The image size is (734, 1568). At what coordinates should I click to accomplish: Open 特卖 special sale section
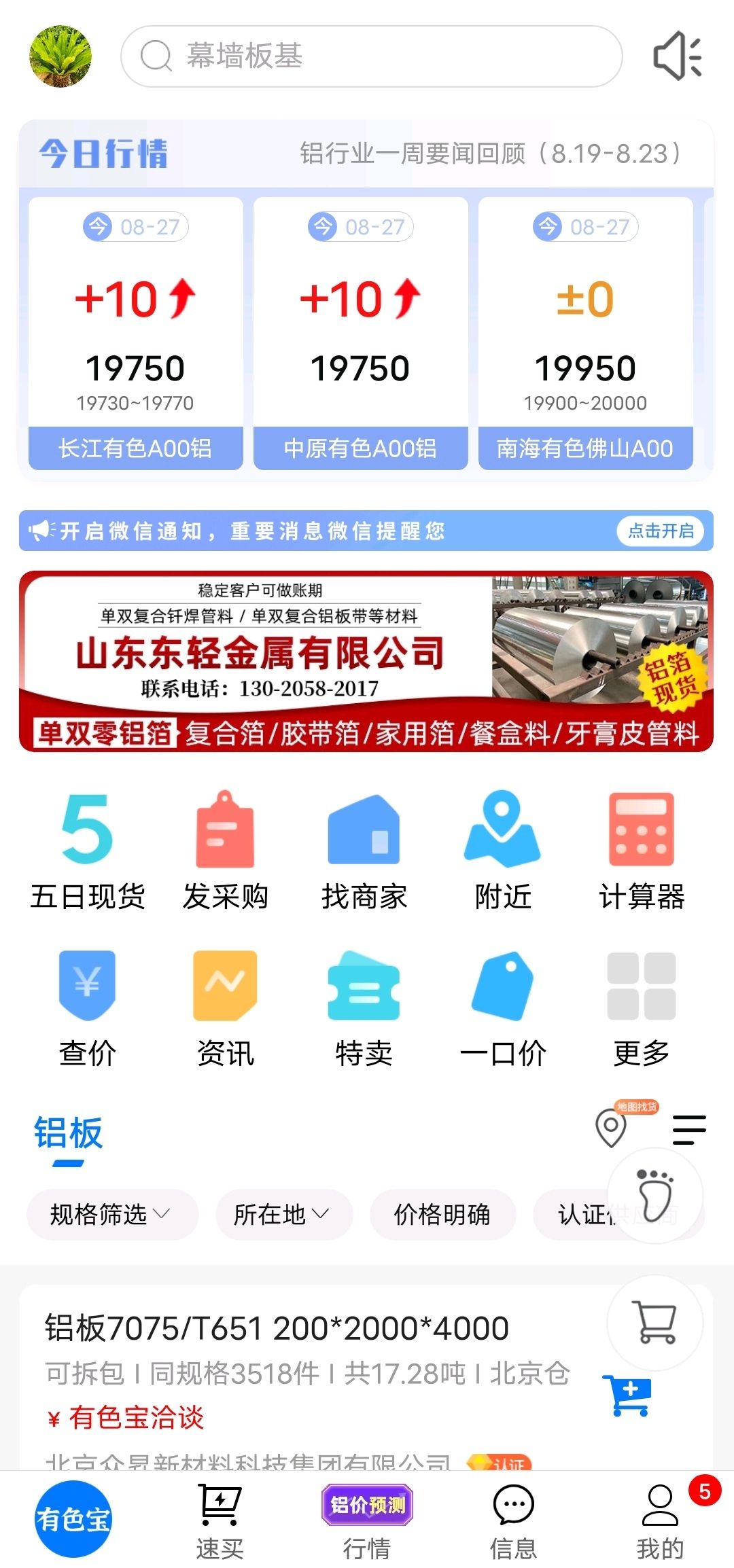click(364, 1008)
